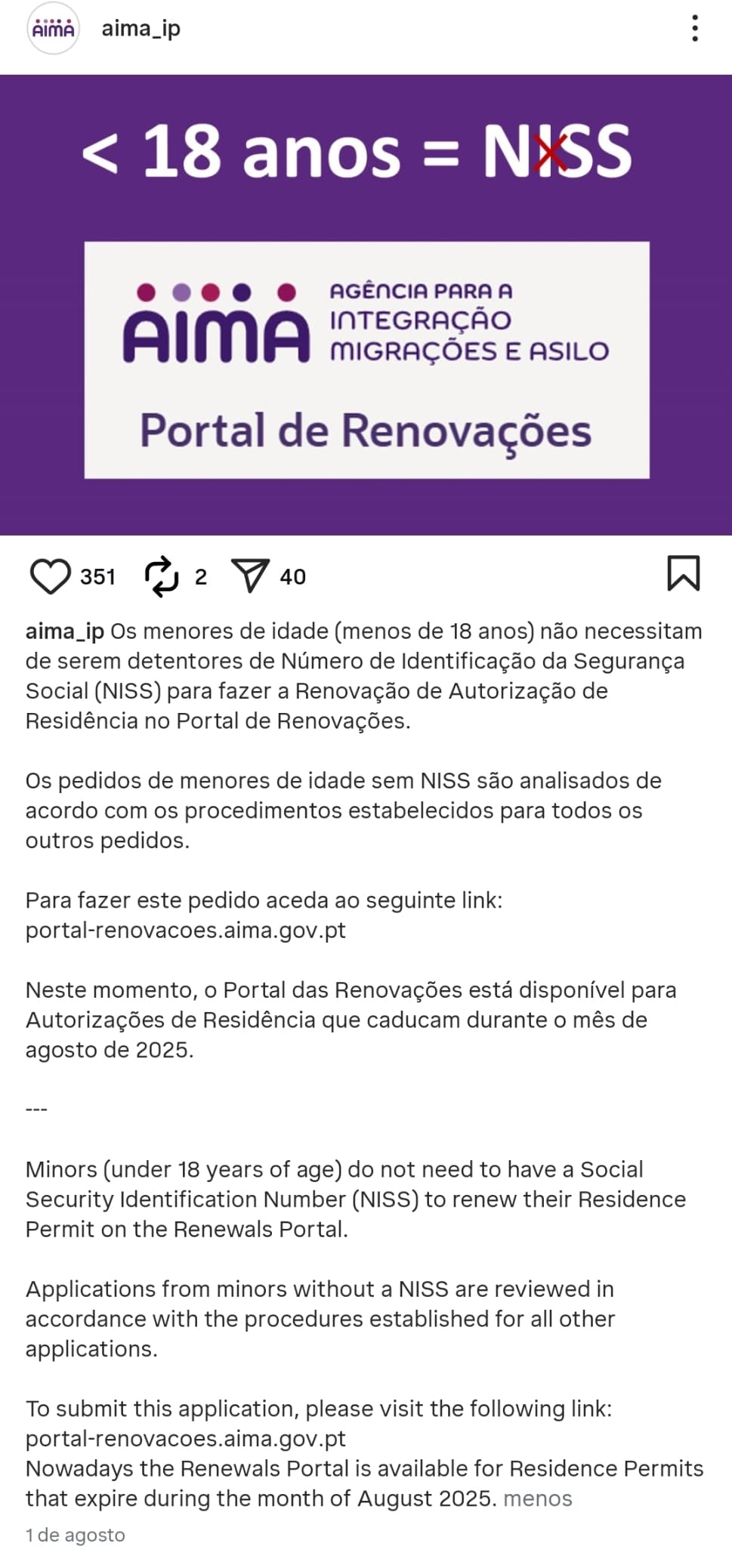Image resolution: width=732 pixels, height=1568 pixels.
Task: Collapse the caption with 'menos'
Action: tap(537, 1498)
